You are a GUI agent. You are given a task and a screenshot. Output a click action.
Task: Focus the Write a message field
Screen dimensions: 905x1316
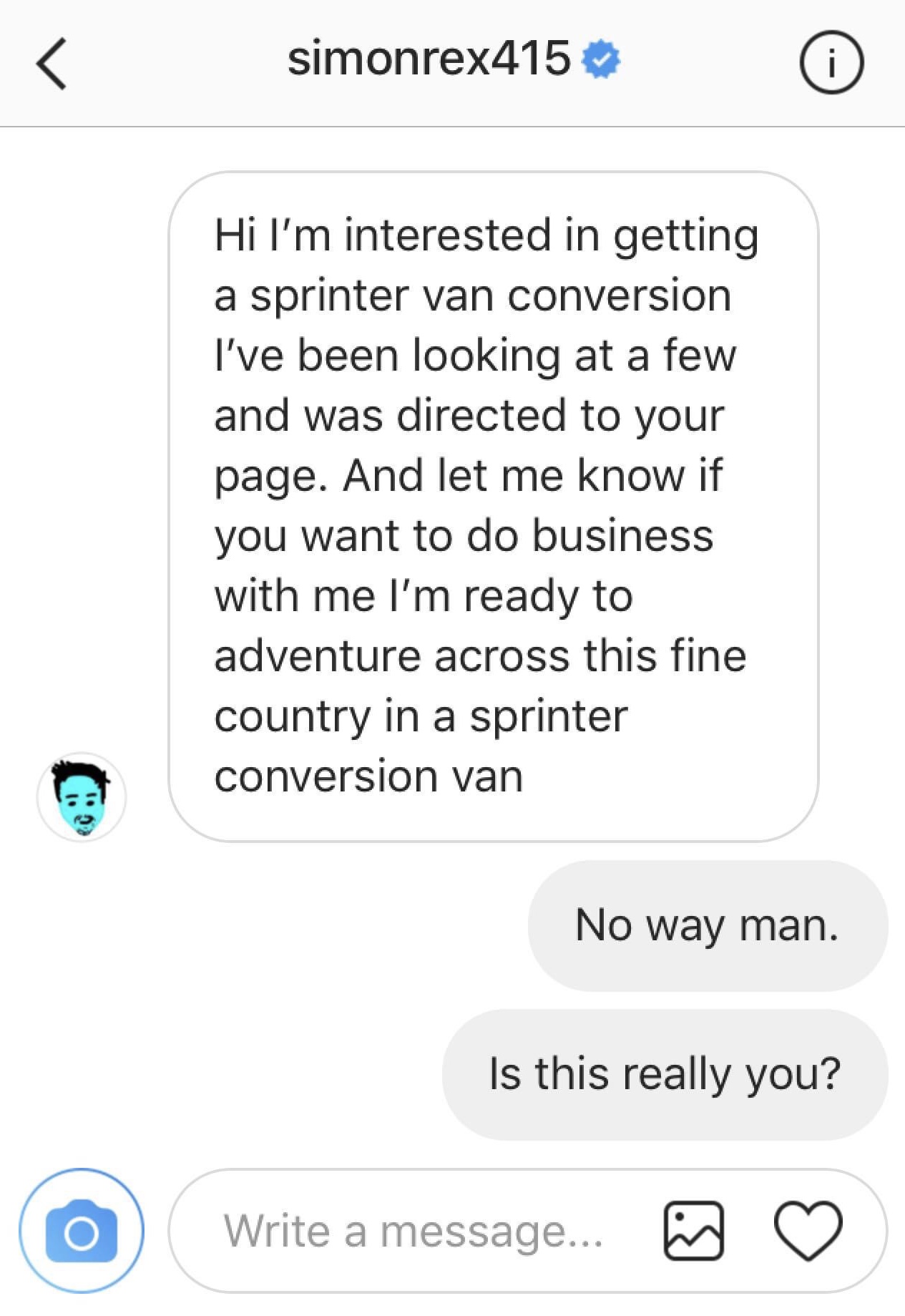(414, 1232)
